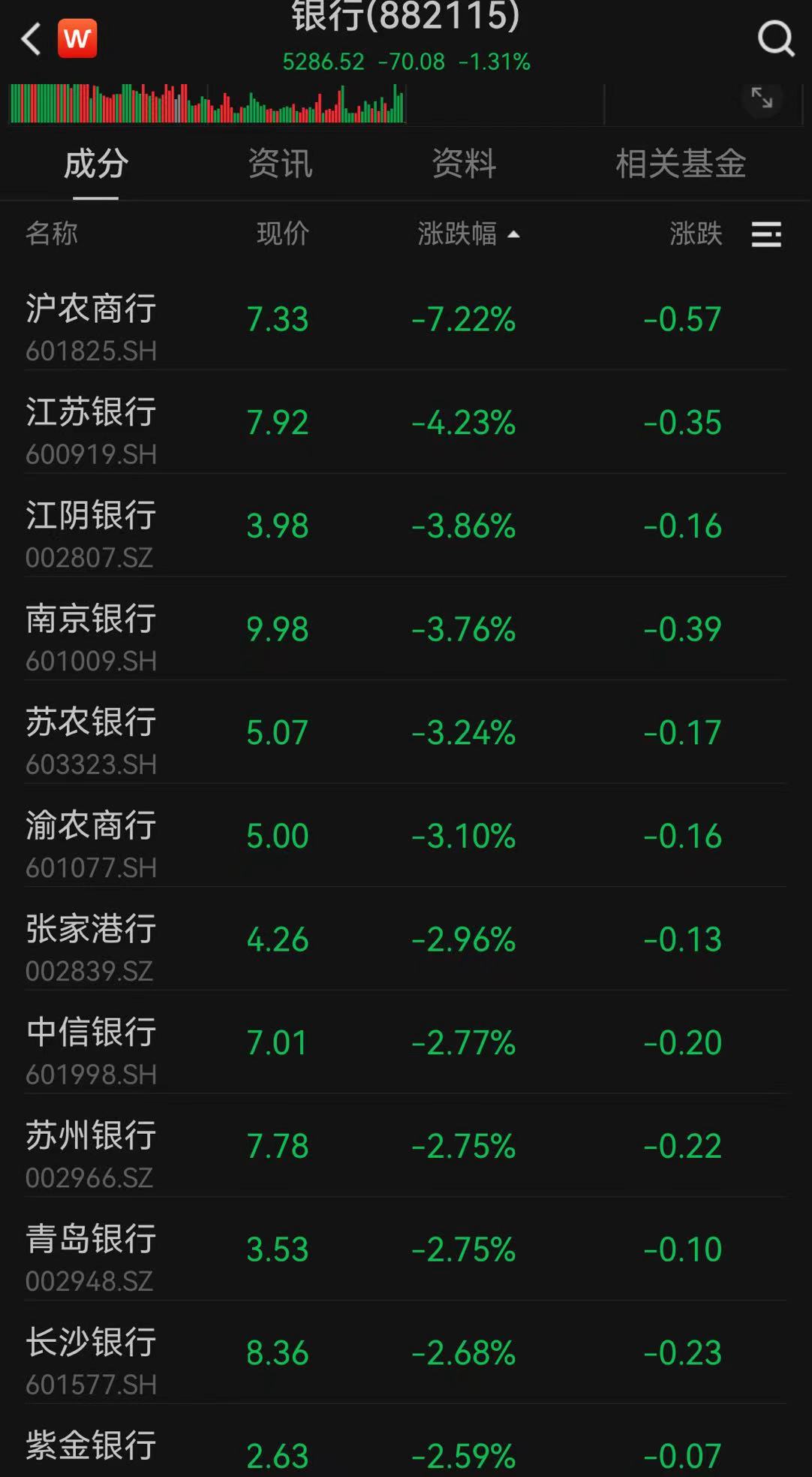This screenshot has height=1477, width=812.
Task: View 中信银行 stock details
Action: coord(92,1043)
